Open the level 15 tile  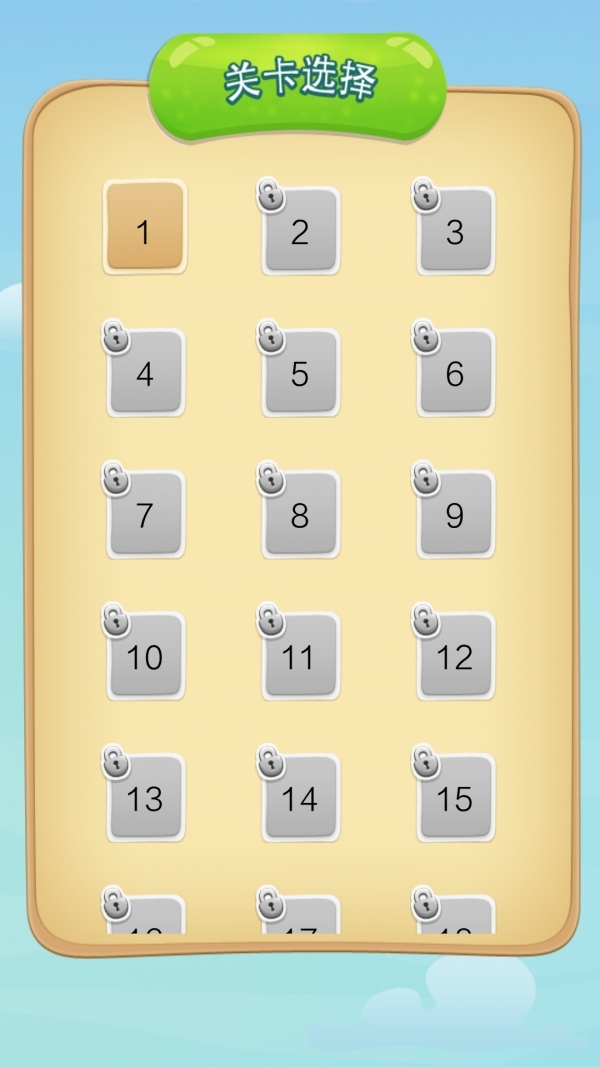tap(455, 798)
